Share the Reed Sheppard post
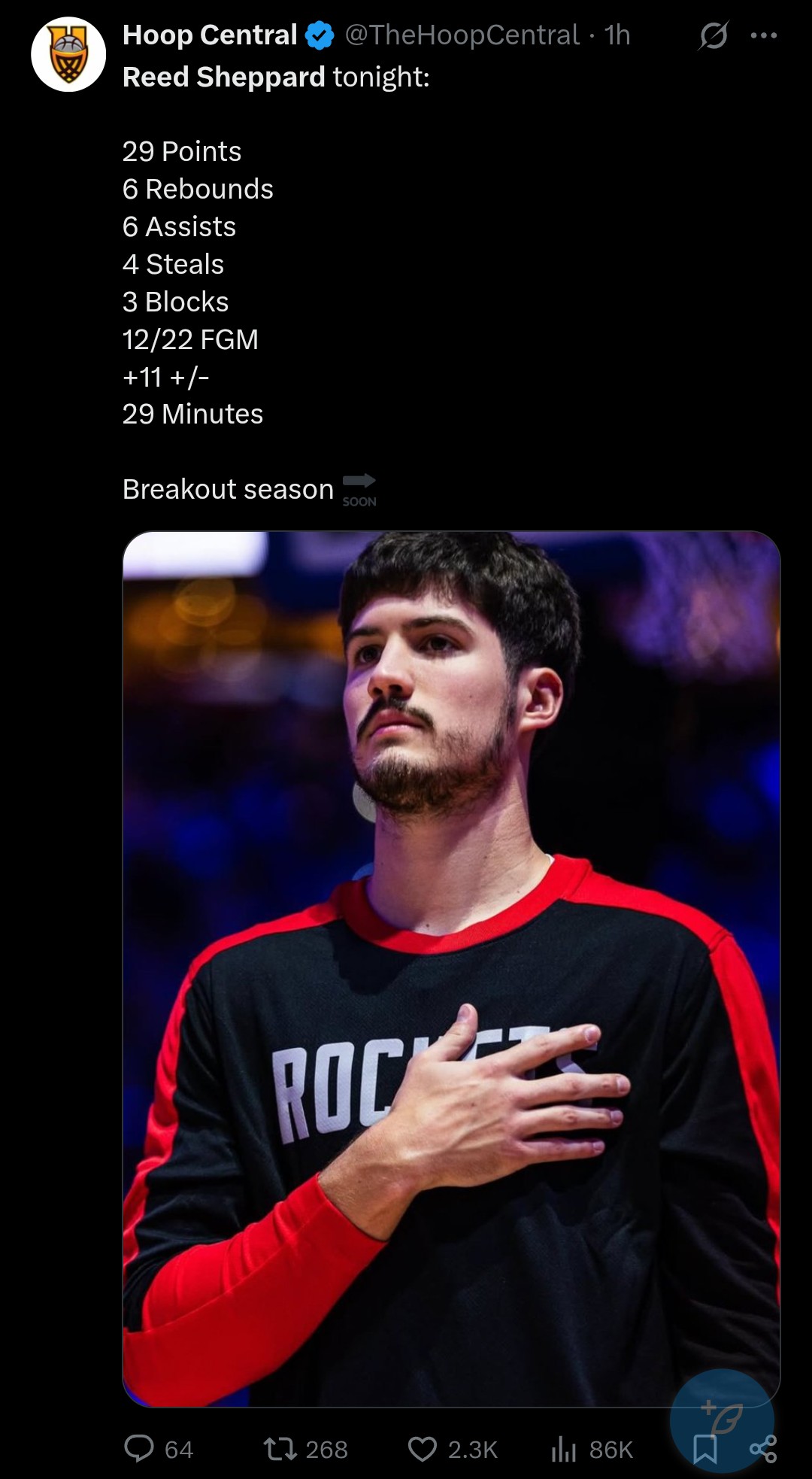The width and height of the screenshot is (812, 1479). pyautogui.click(x=763, y=1448)
